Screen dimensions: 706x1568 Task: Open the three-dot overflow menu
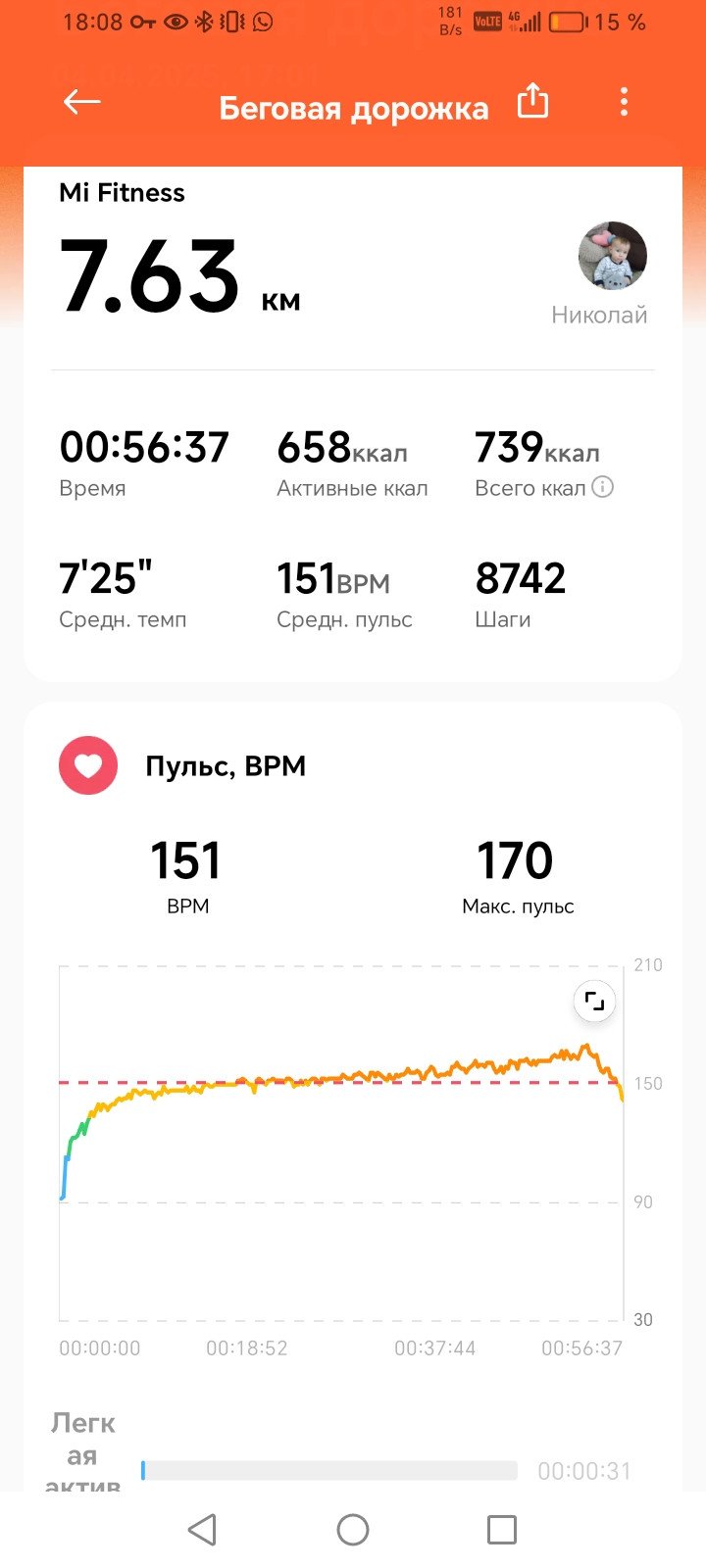(x=624, y=102)
